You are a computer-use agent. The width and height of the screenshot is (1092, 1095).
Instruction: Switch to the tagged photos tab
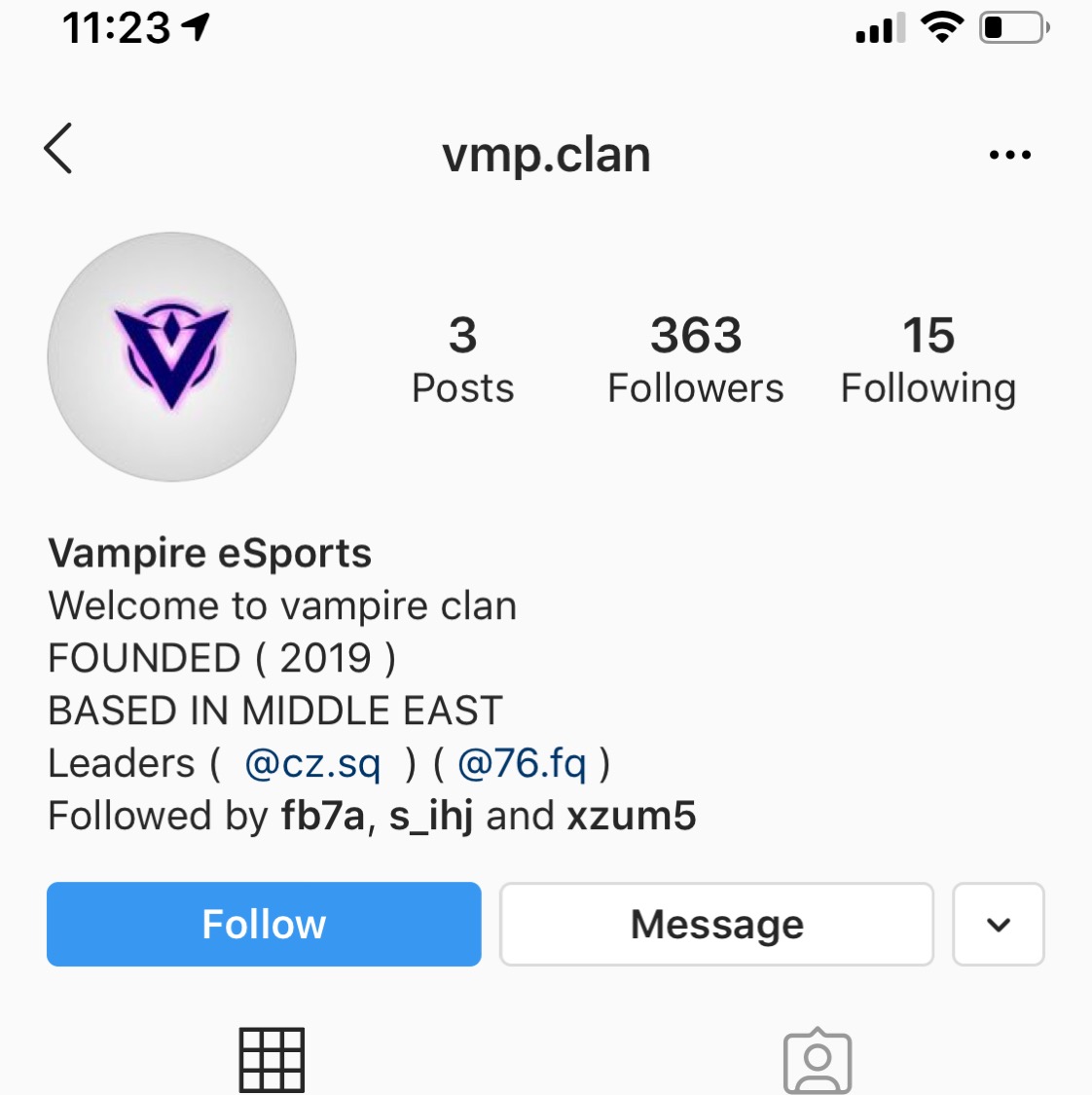tap(818, 1061)
